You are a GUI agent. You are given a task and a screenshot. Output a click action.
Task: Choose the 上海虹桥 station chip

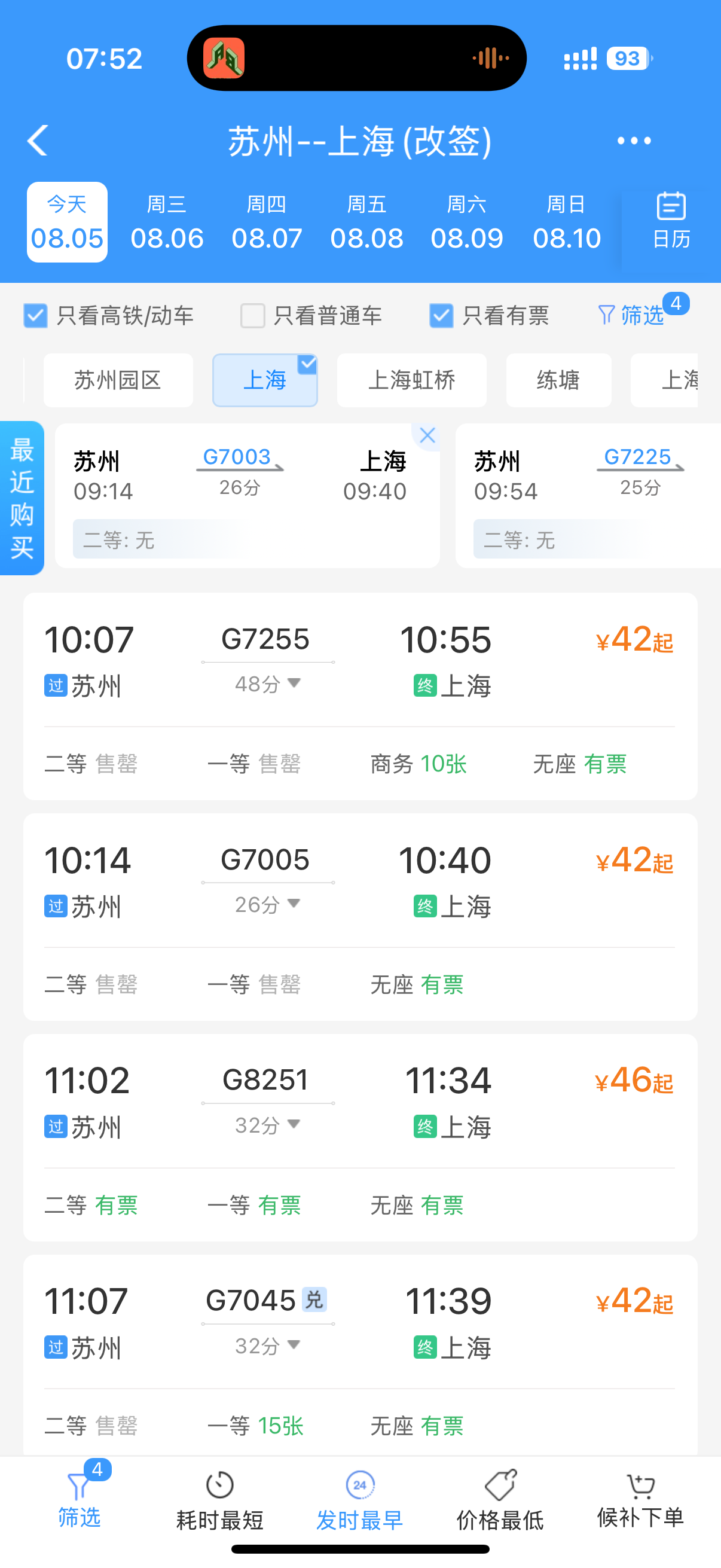pos(411,380)
